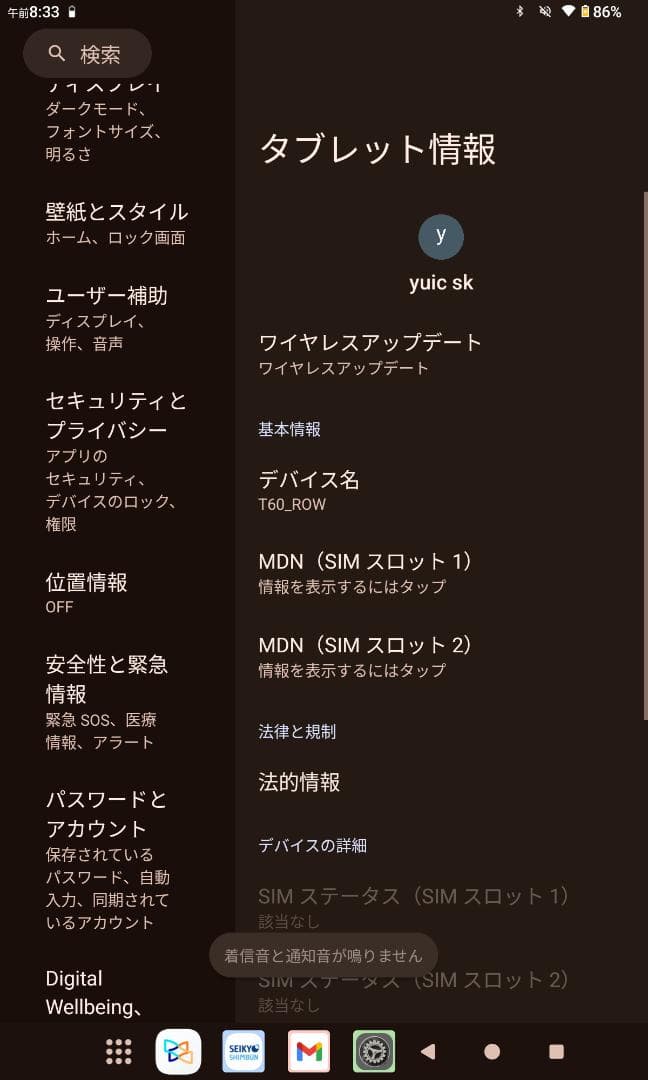This screenshot has width=648, height=1080.
Task: Open セキュリティとプライバシー settings
Action: coord(116,460)
